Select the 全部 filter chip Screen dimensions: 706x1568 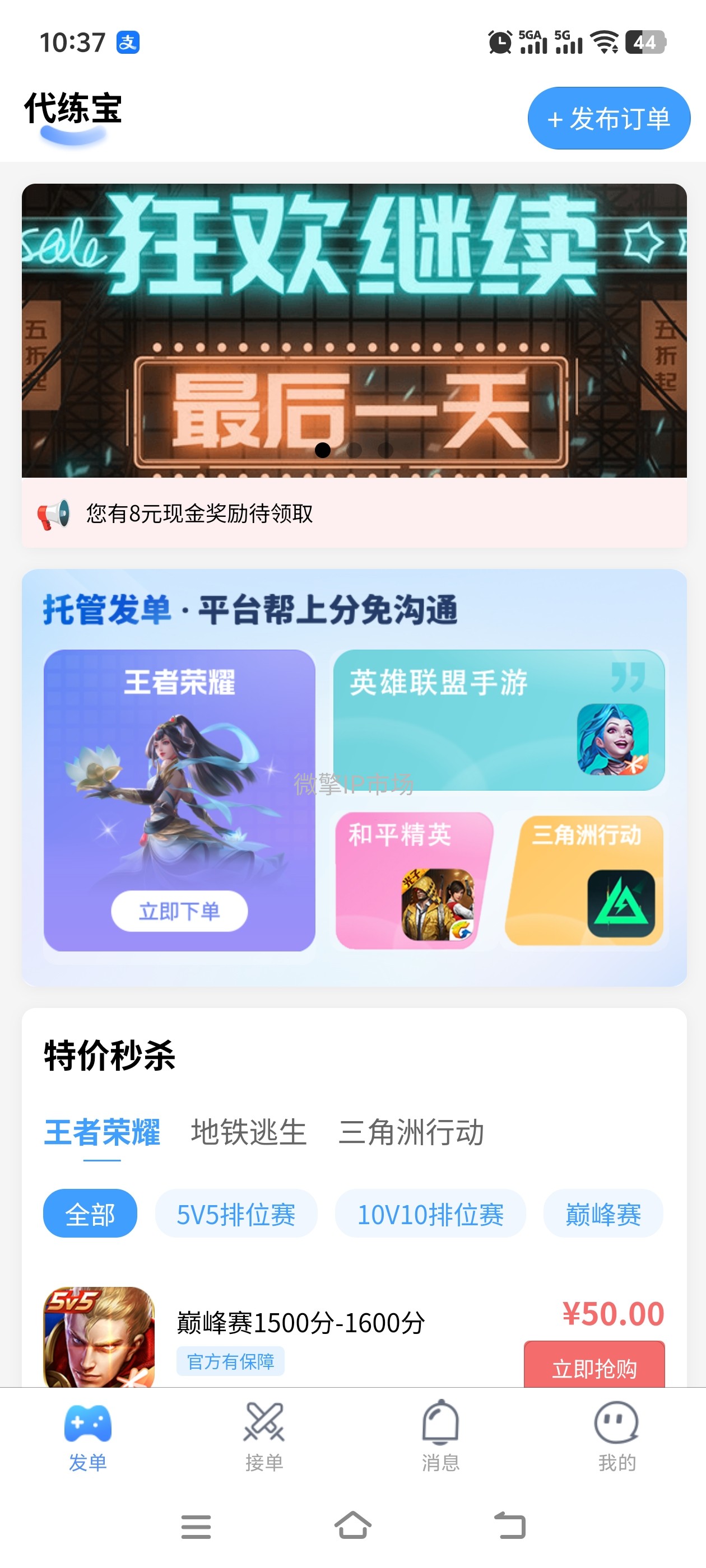pyautogui.click(x=90, y=1213)
